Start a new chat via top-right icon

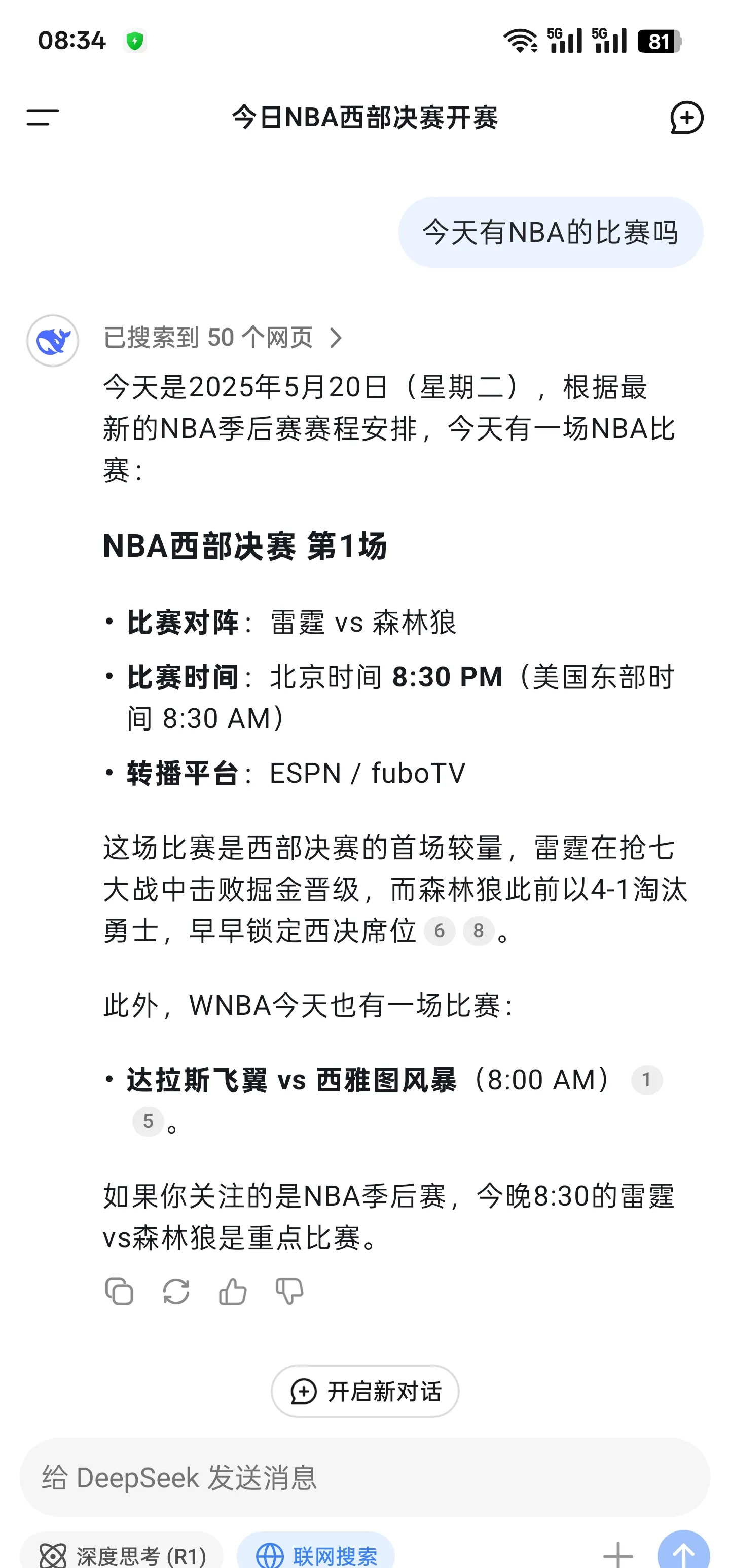(x=687, y=118)
